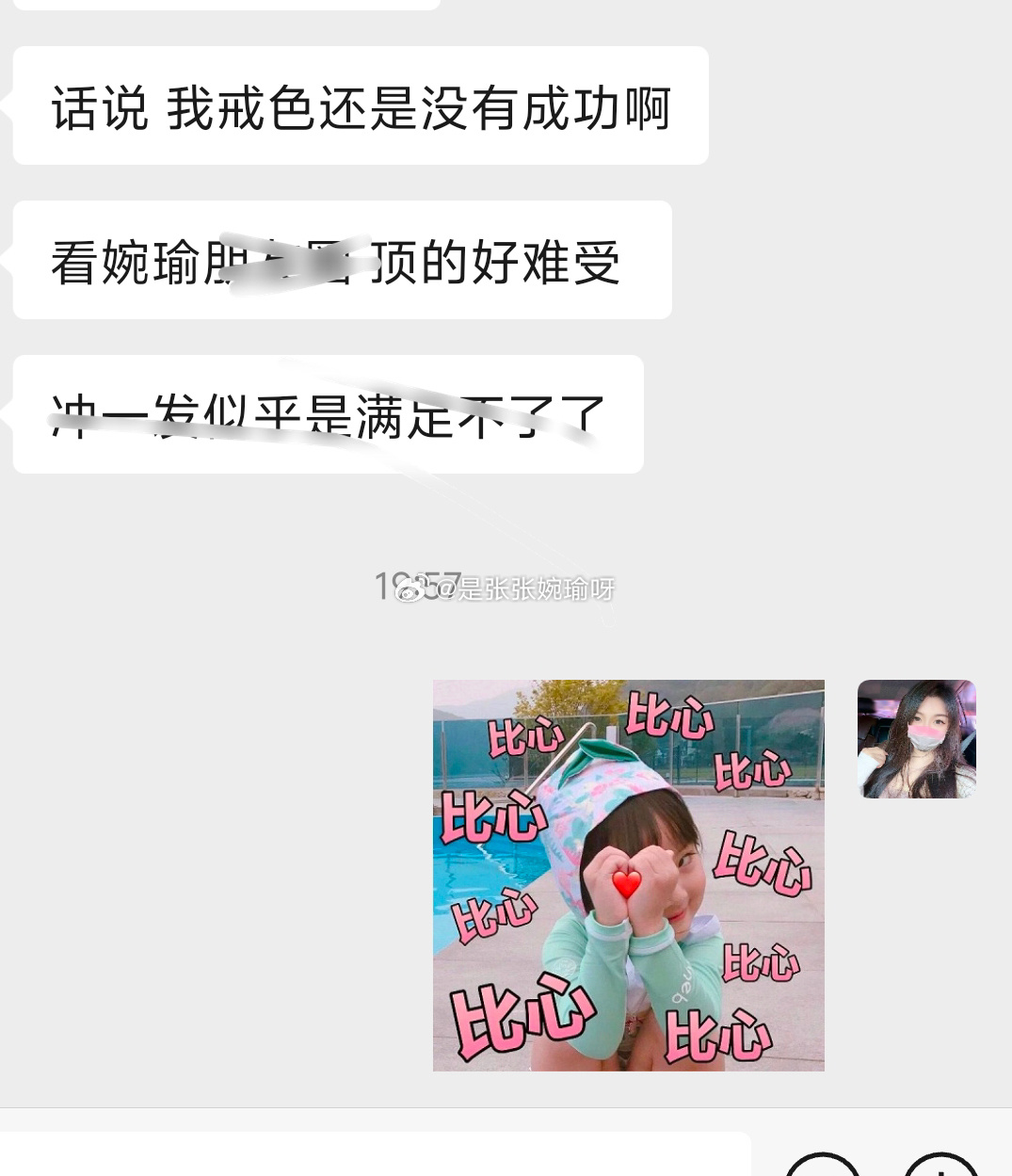Open the emoji picker icon
Image resolution: width=1012 pixels, height=1176 pixels.
[x=823, y=1168]
